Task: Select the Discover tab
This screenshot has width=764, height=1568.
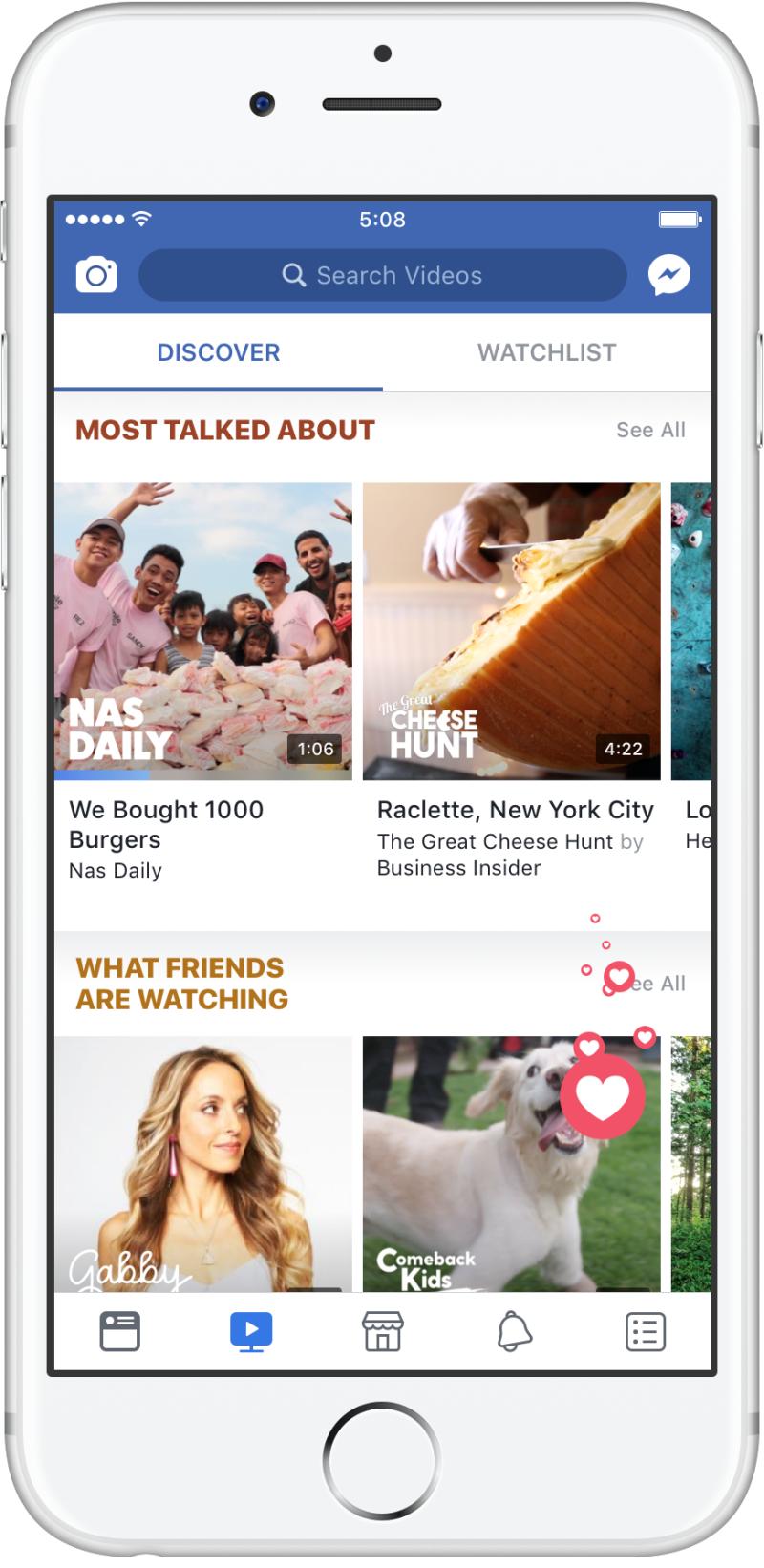Action: pos(219,352)
